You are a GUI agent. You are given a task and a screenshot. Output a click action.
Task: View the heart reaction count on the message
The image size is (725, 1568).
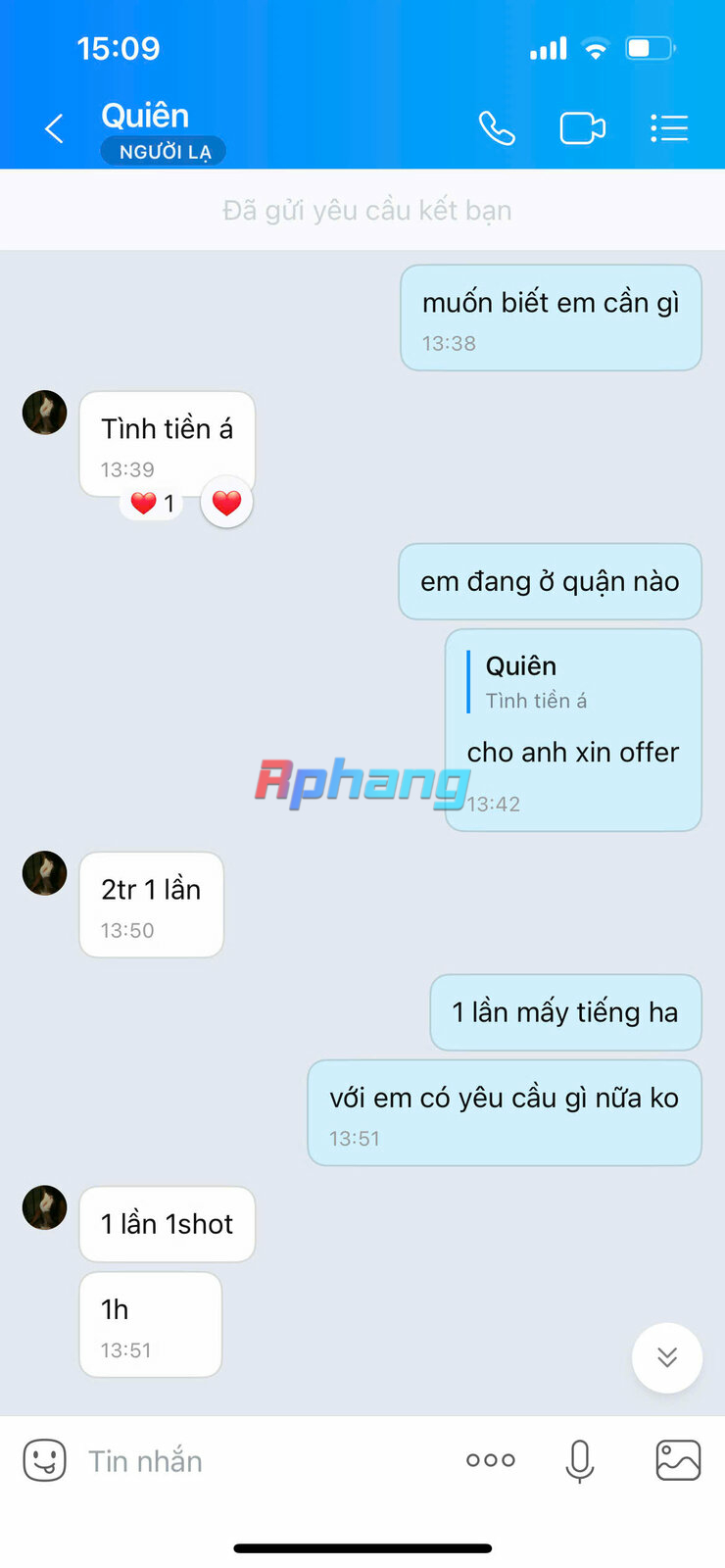pyautogui.click(x=153, y=504)
